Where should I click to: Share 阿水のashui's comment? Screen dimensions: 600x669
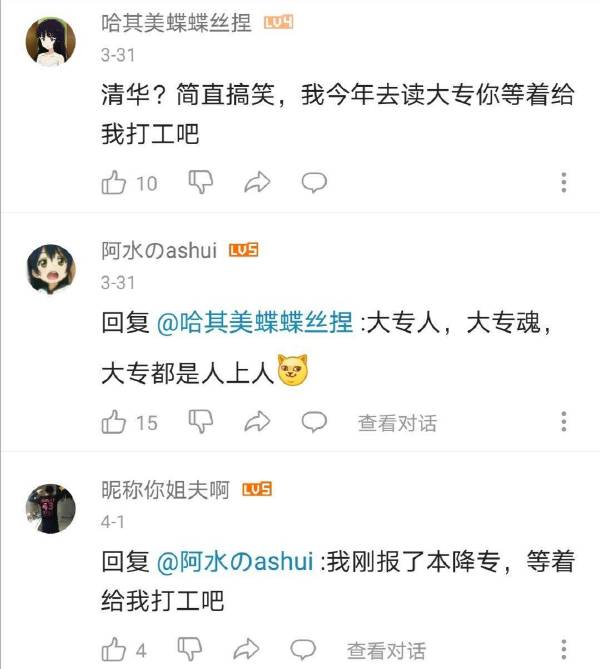tap(258, 421)
